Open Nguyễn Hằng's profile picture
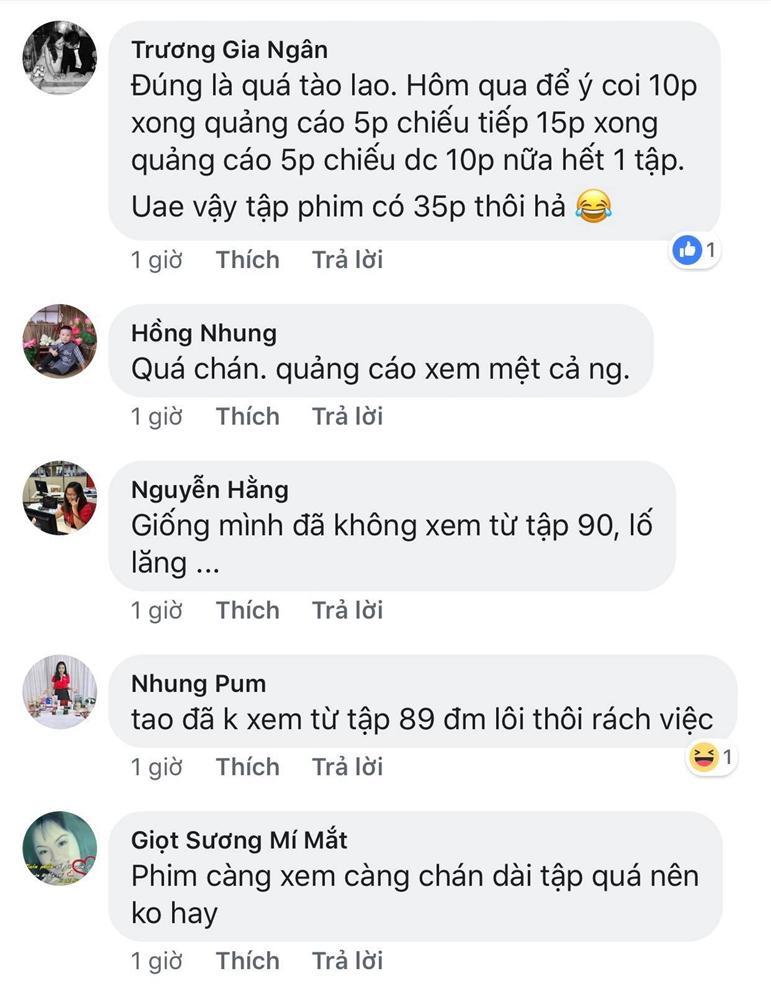 click(62, 500)
